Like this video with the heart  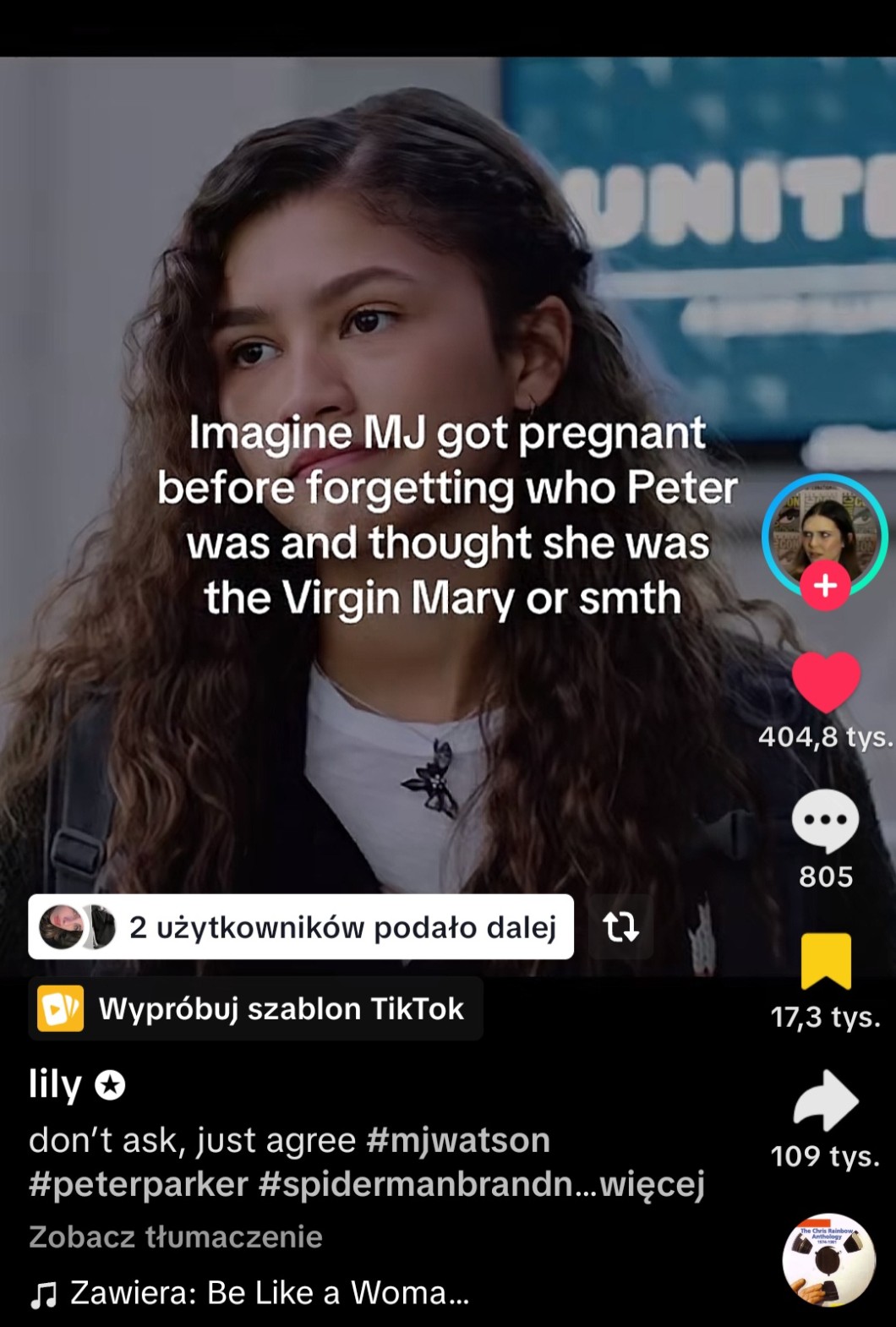[825, 681]
